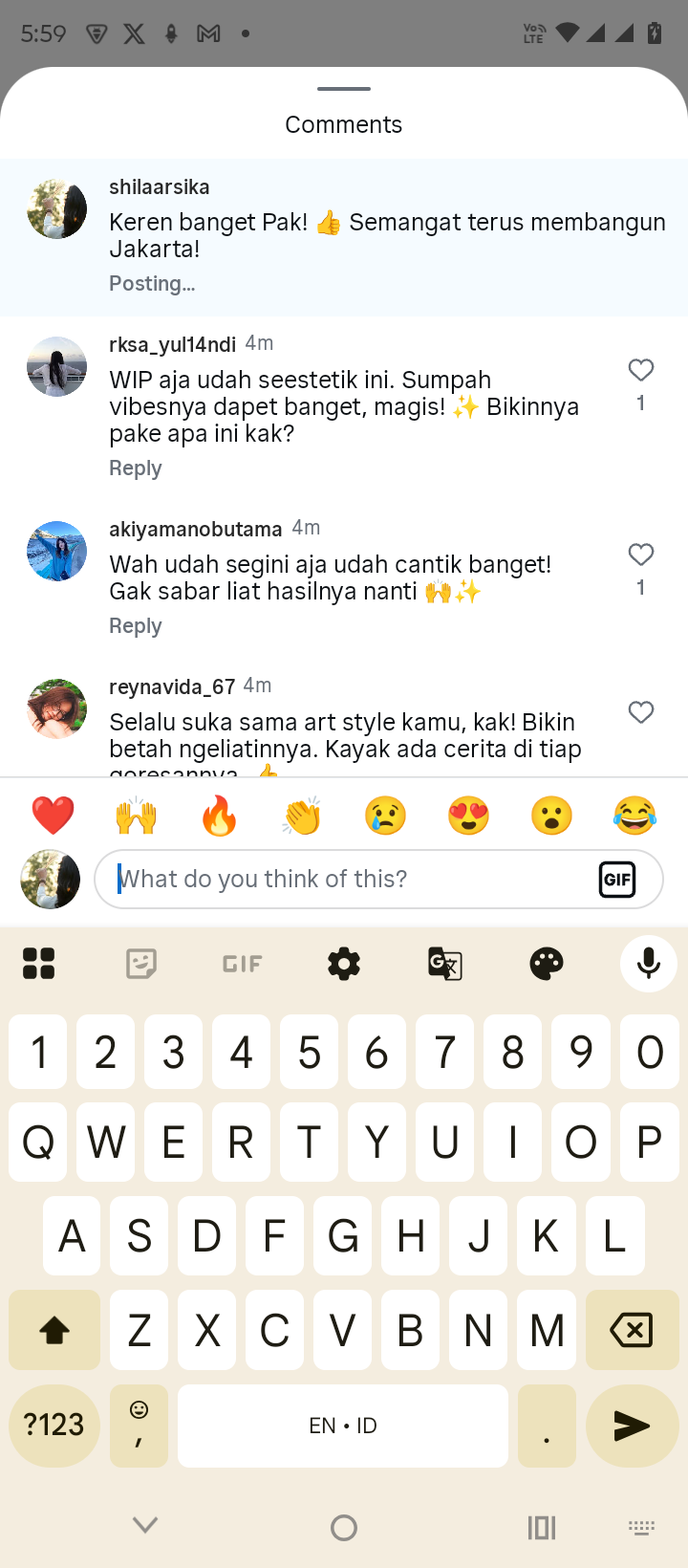The image size is (688, 1568).
Task: Open rksa_yul14ndi's profile picture
Action: tap(56, 366)
